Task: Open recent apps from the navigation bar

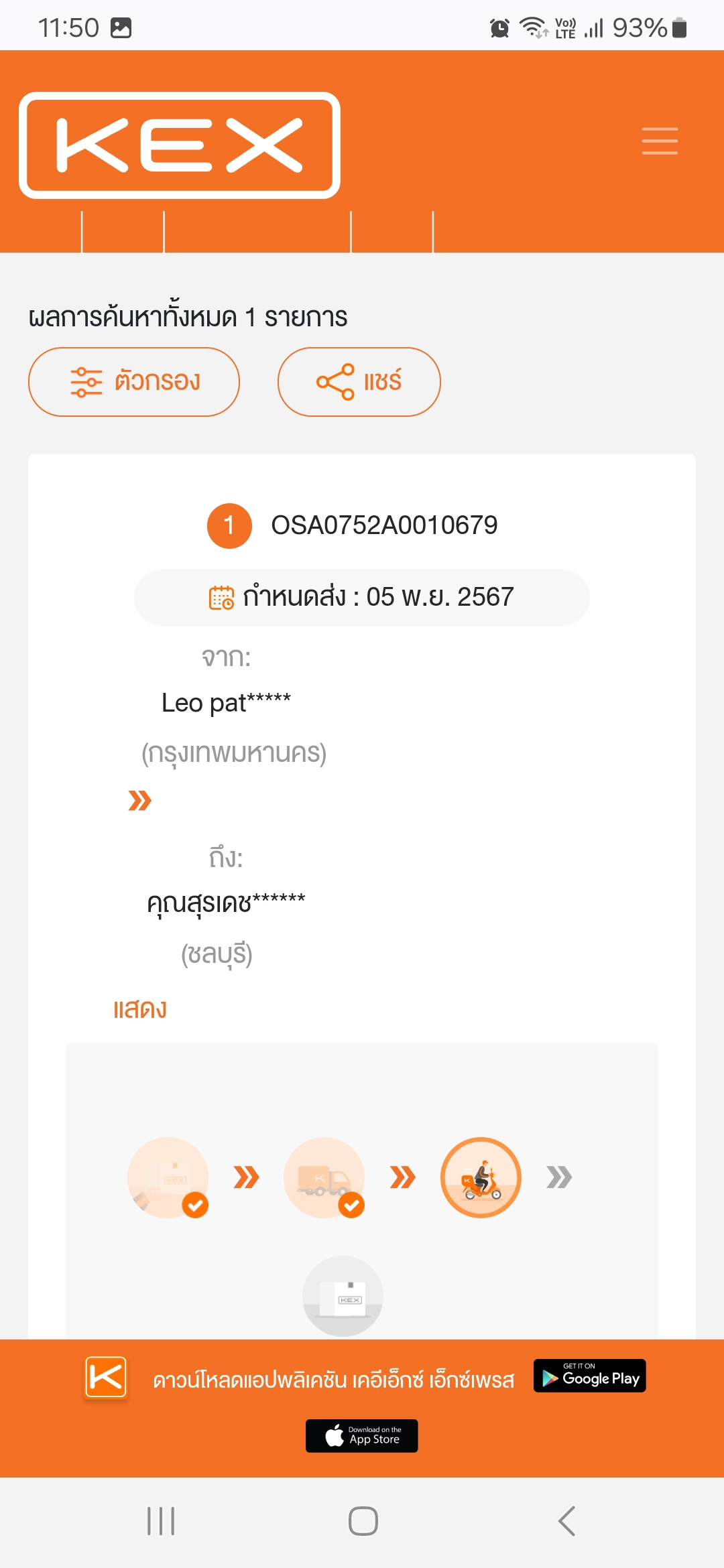Action: (x=161, y=1521)
